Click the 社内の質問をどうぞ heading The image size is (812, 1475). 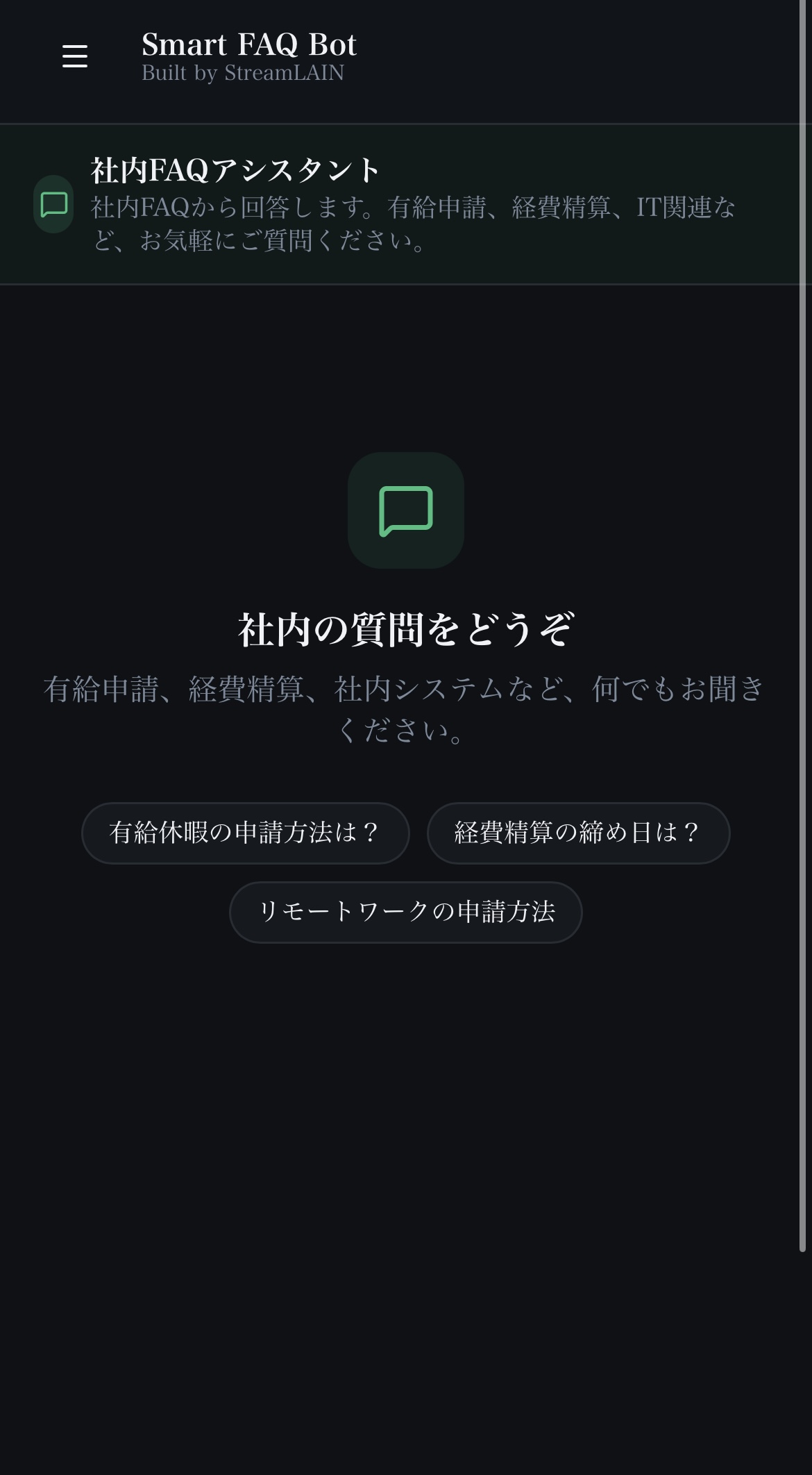coord(406,629)
